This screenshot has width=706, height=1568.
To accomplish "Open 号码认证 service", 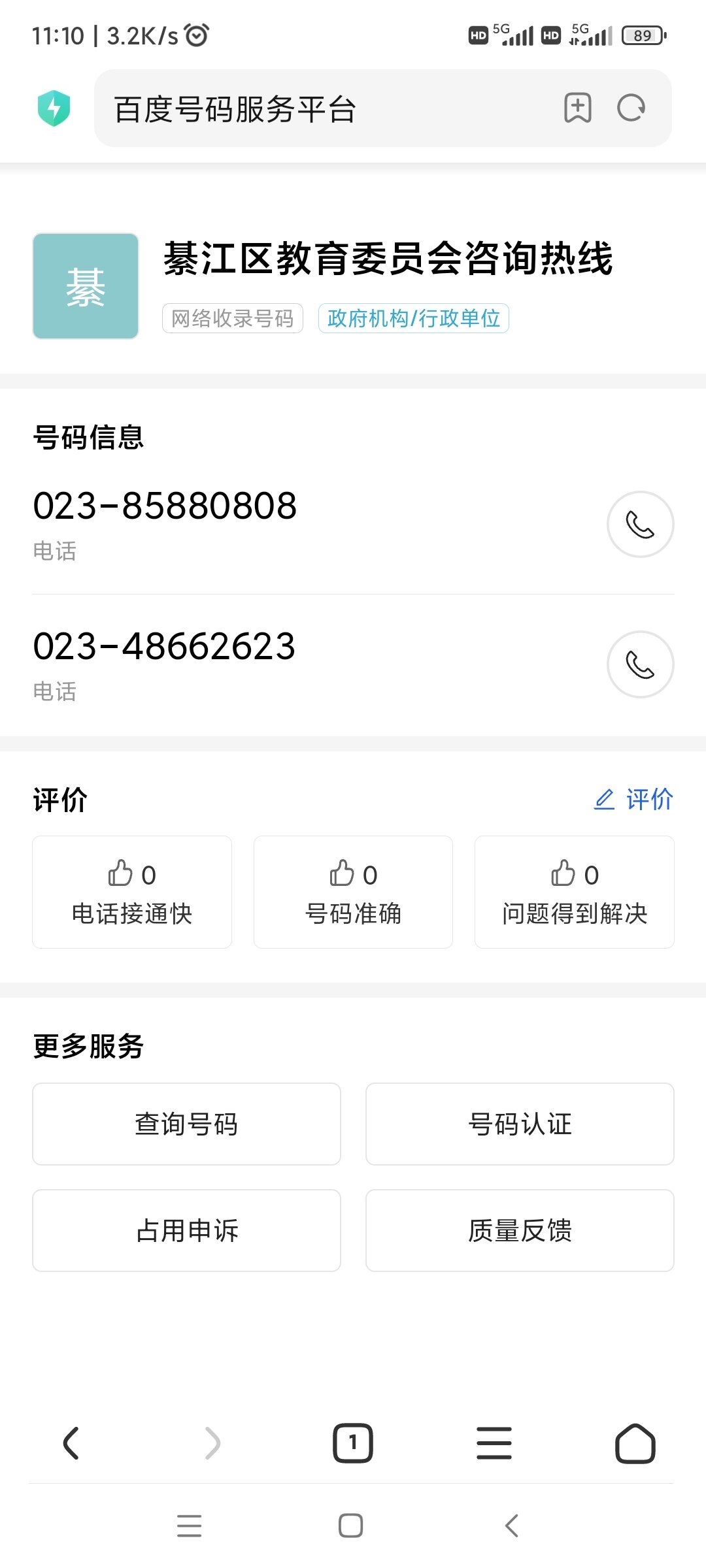I will (x=520, y=1124).
